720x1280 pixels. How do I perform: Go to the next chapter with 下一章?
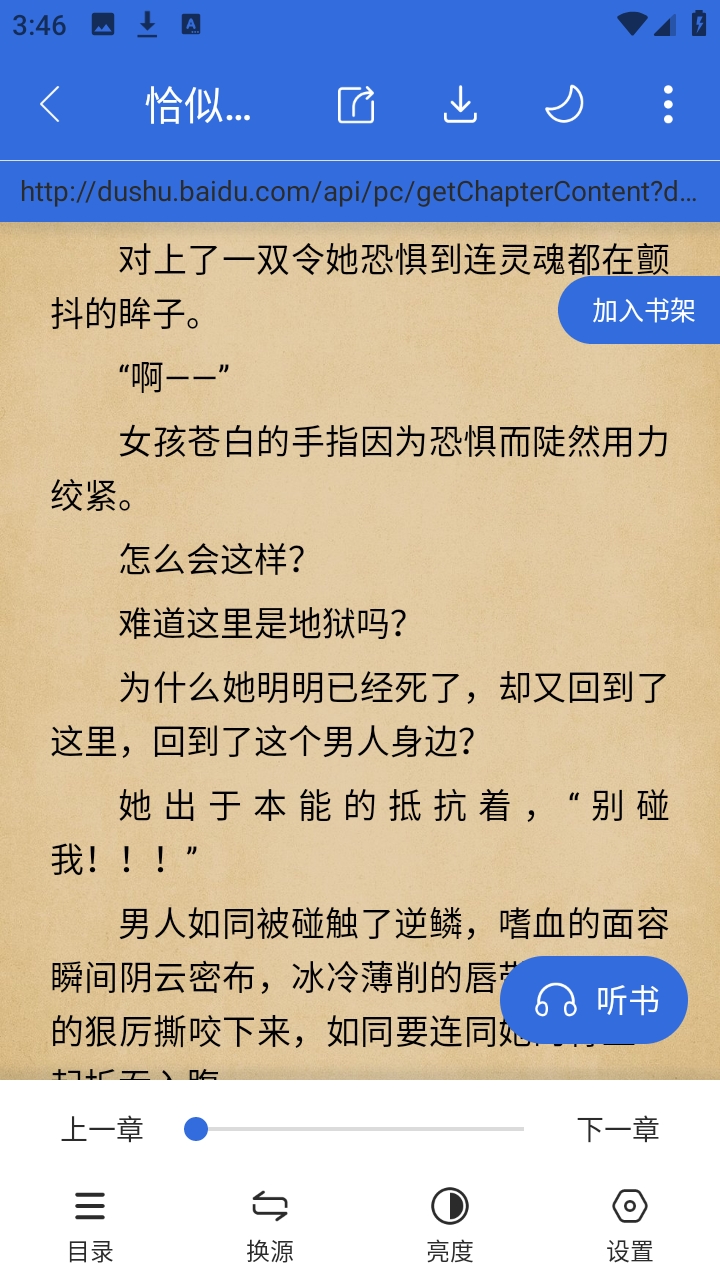620,1128
